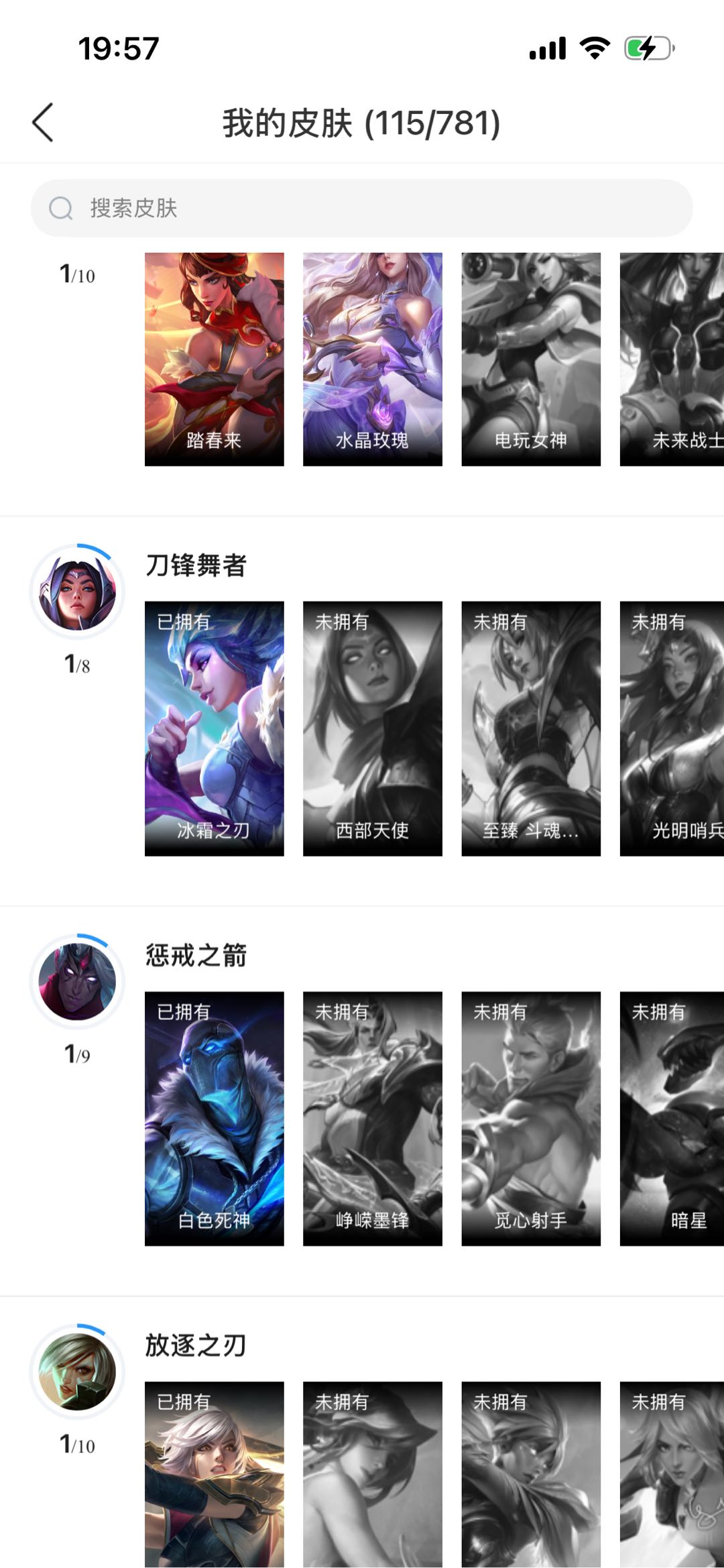View the 峥嵘墨锋 skin
The width and height of the screenshot is (724, 1568).
click(x=373, y=1118)
